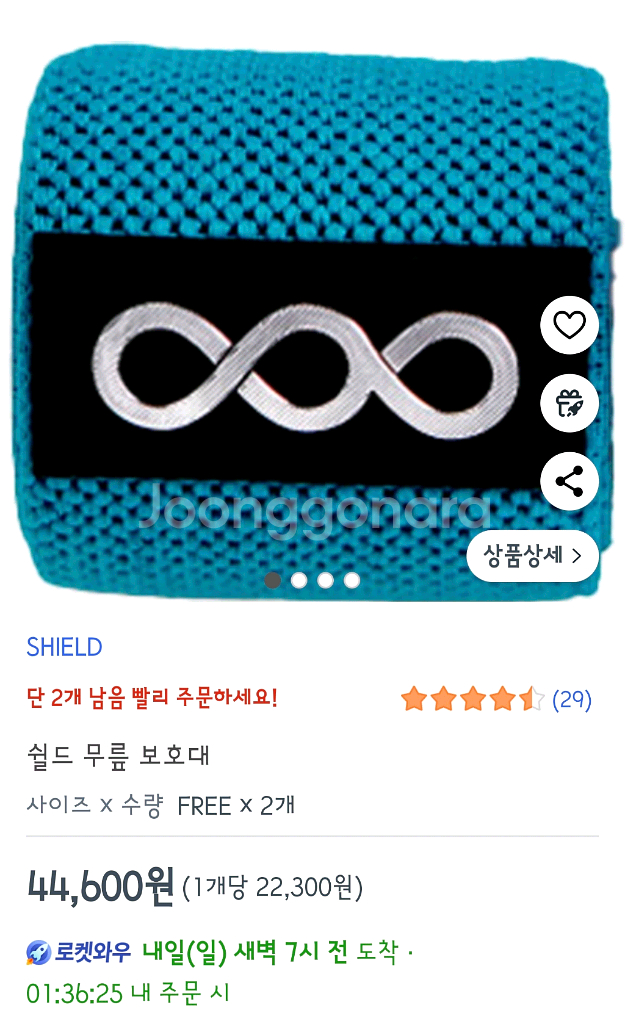
Task: Open the SHIELD brand link
Action: coord(64,647)
